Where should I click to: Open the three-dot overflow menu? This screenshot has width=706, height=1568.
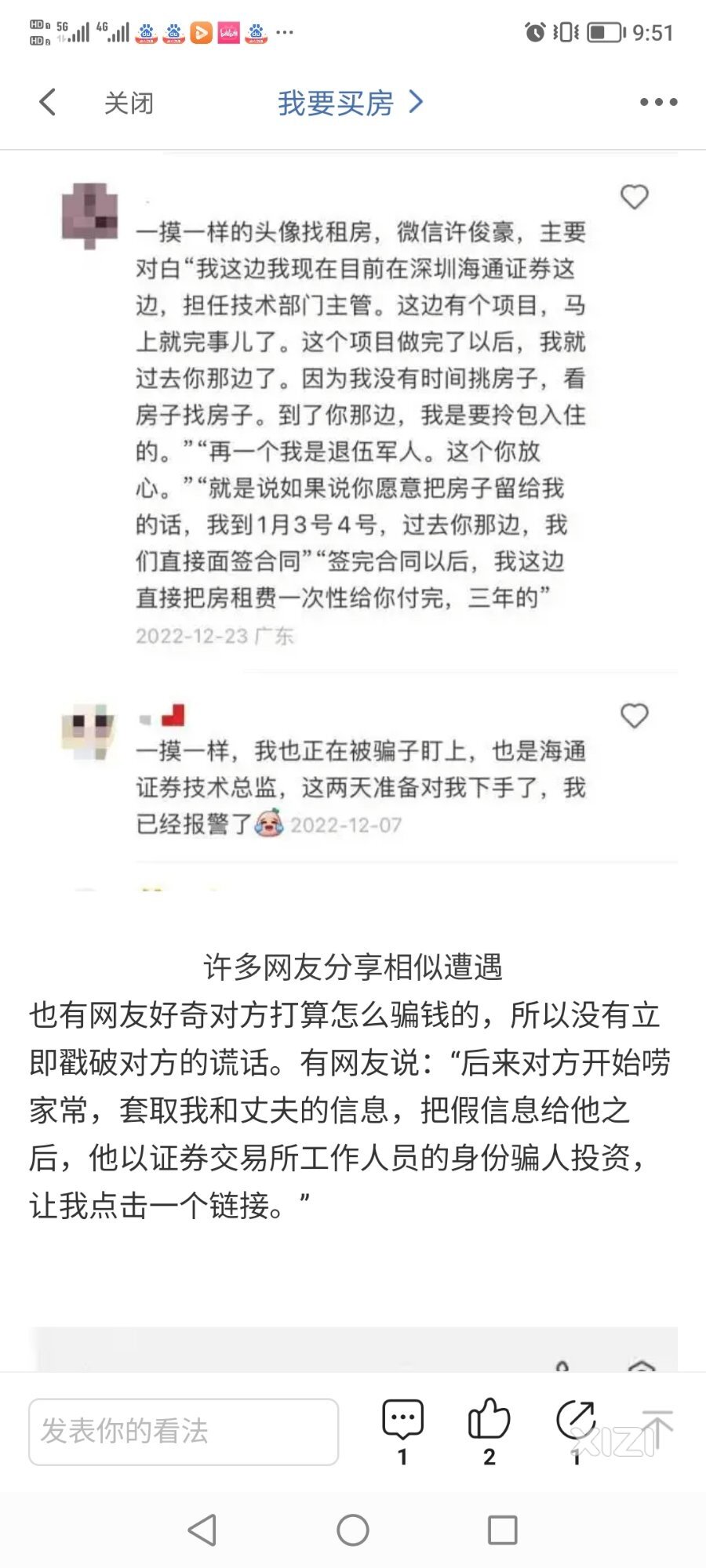pos(658,102)
